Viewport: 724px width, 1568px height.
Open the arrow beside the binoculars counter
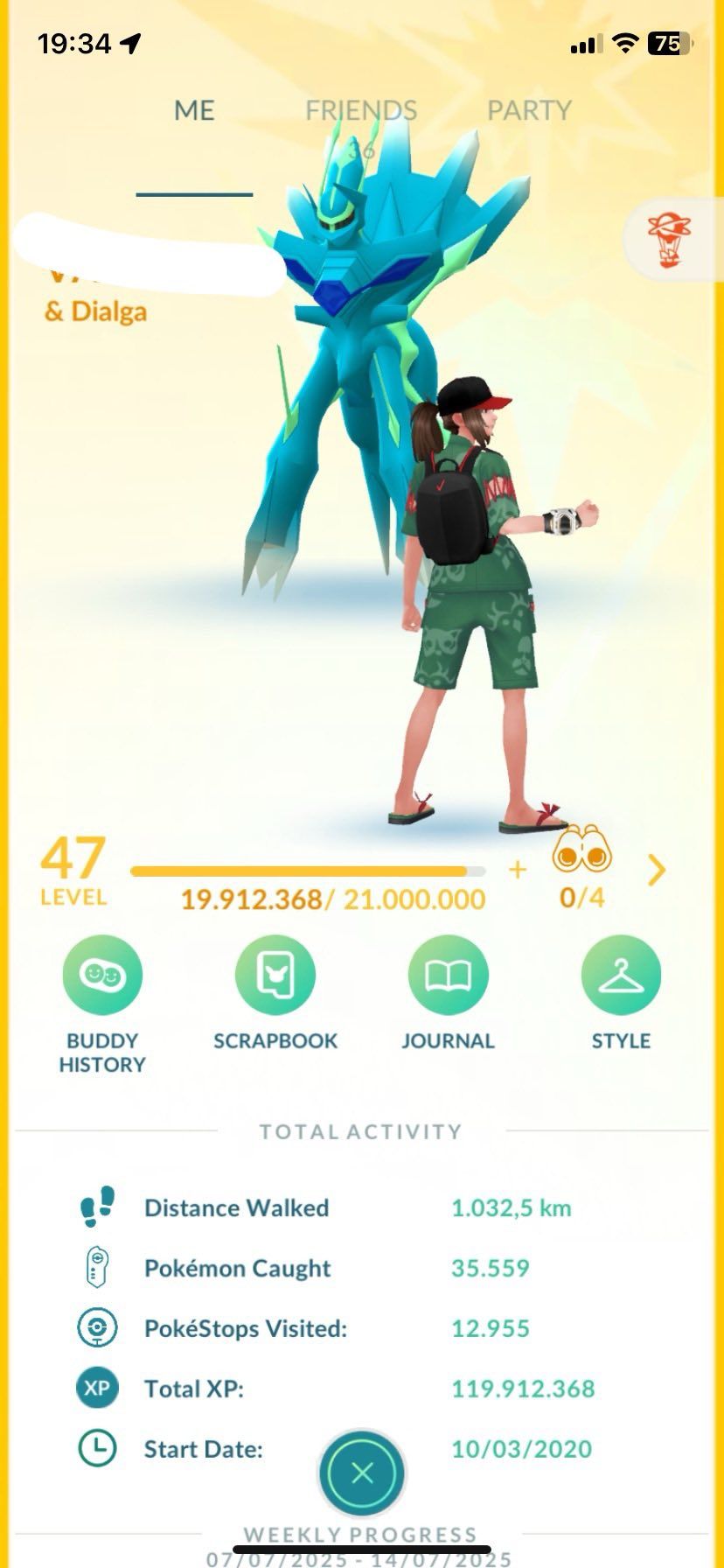[657, 869]
